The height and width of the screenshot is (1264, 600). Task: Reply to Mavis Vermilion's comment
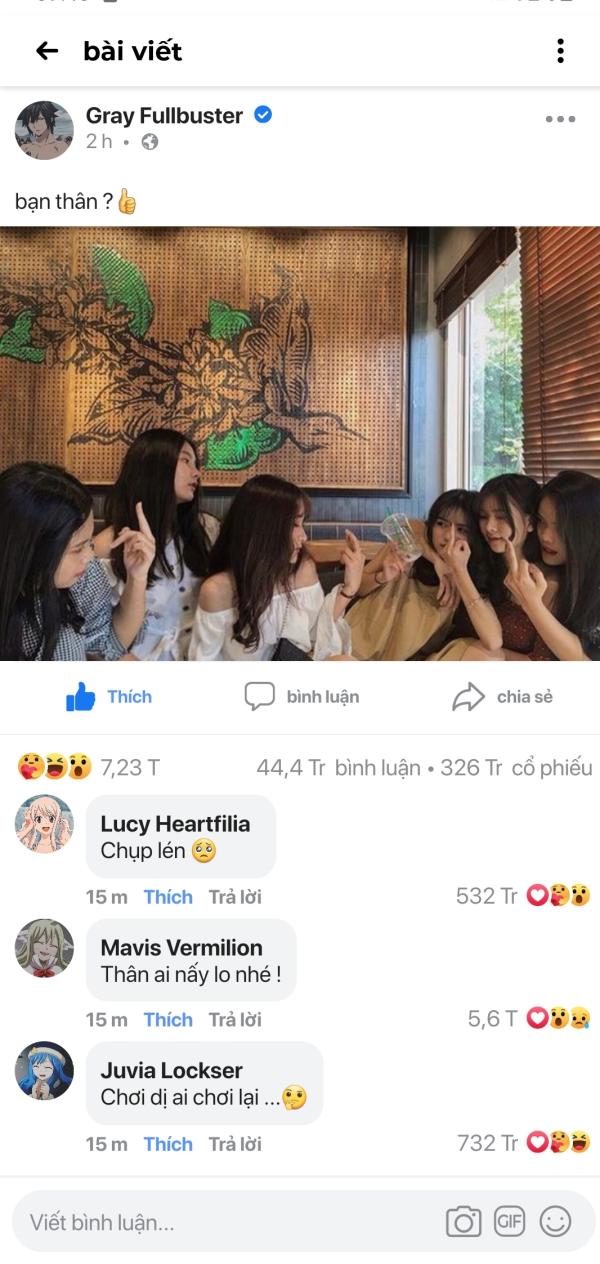click(235, 1020)
